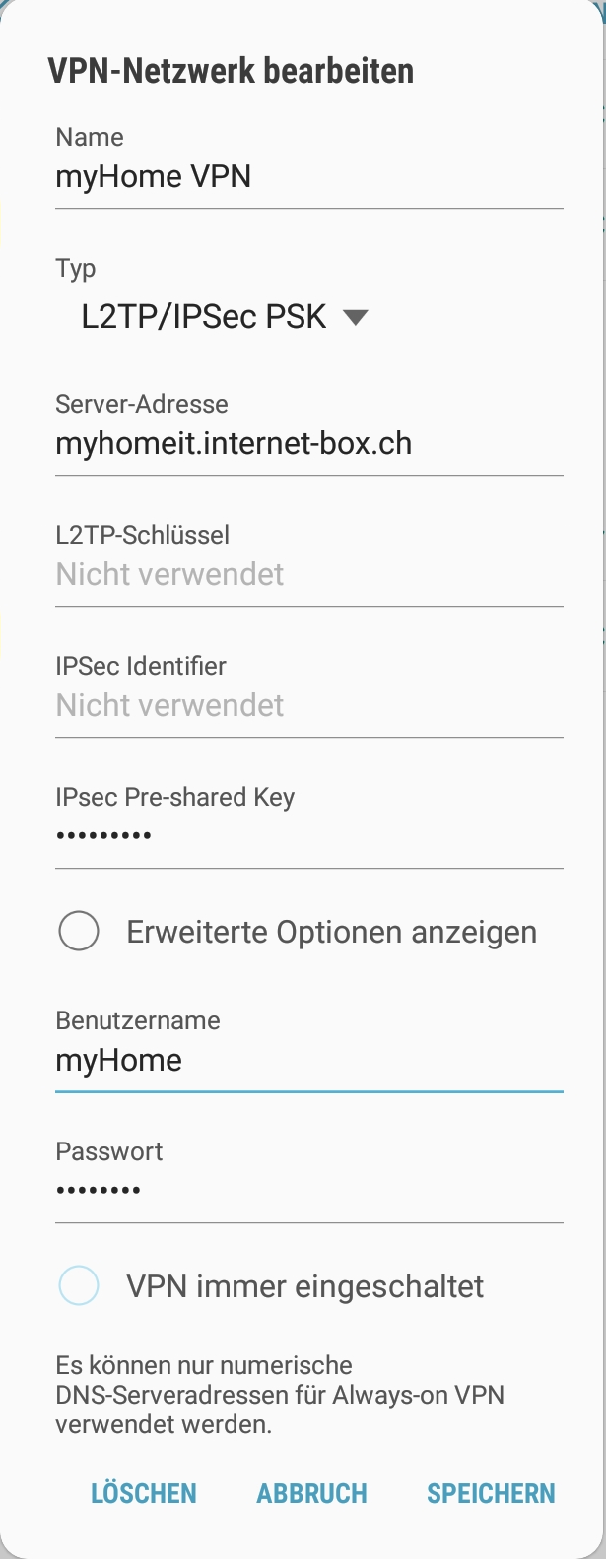Save the VPN with SPEICHERN
This screenshot has height=1568, width=606.
[491, 1493]
